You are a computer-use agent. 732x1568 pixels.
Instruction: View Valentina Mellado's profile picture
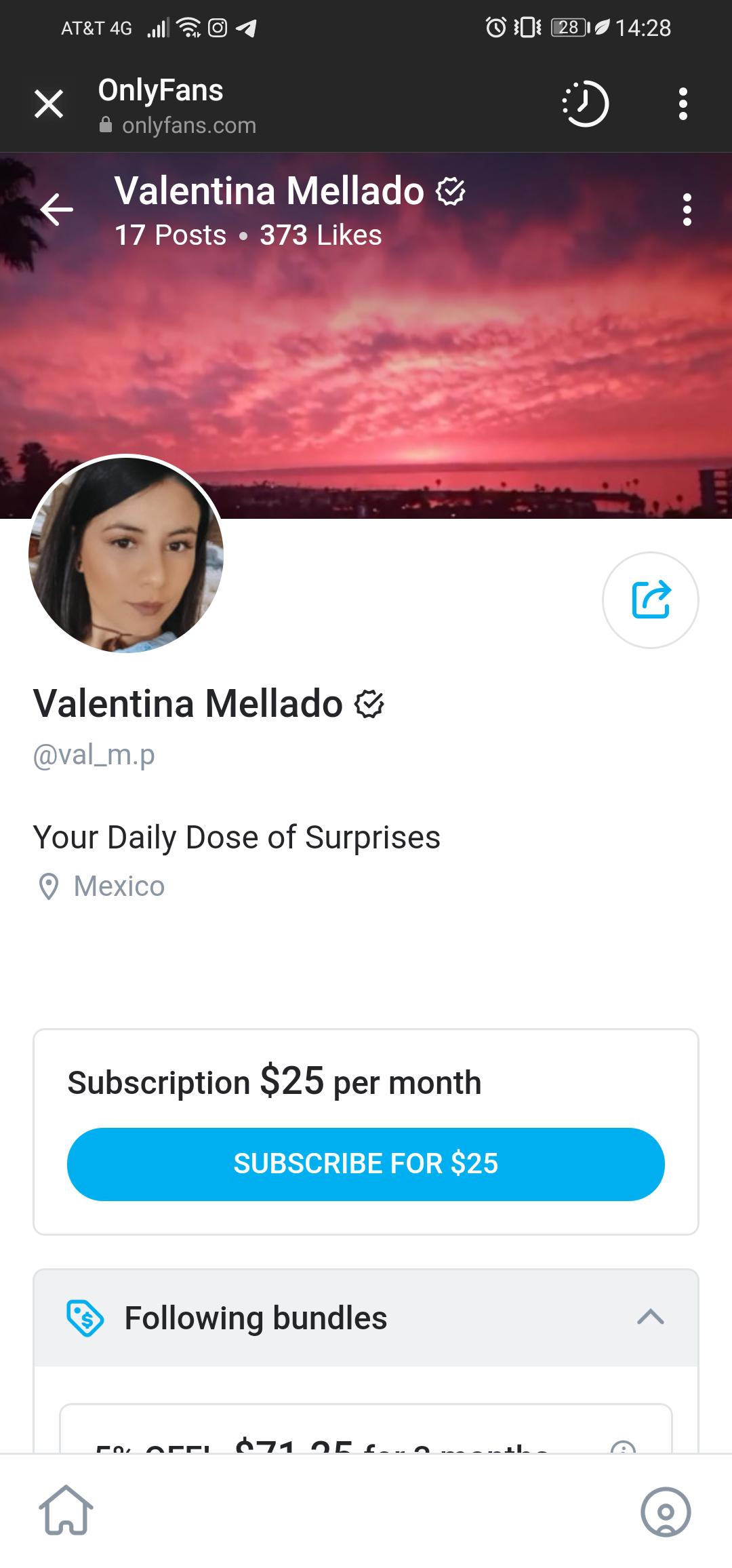click(126, 555)
